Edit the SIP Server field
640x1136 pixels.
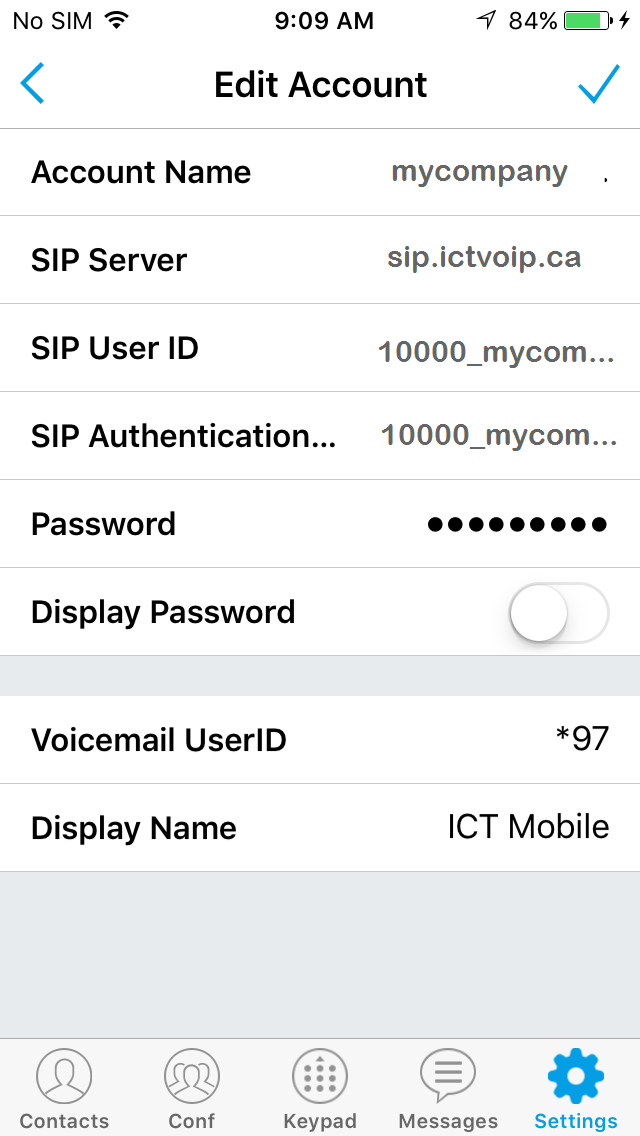click(320, 259)
